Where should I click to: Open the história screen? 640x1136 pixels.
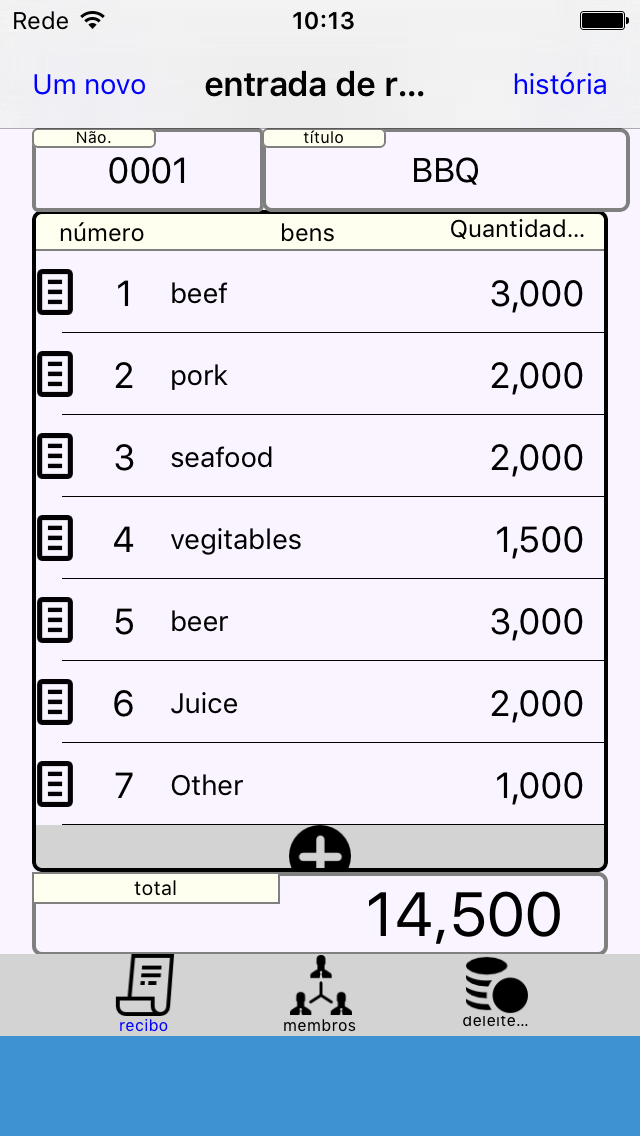[x=559, y=85]
